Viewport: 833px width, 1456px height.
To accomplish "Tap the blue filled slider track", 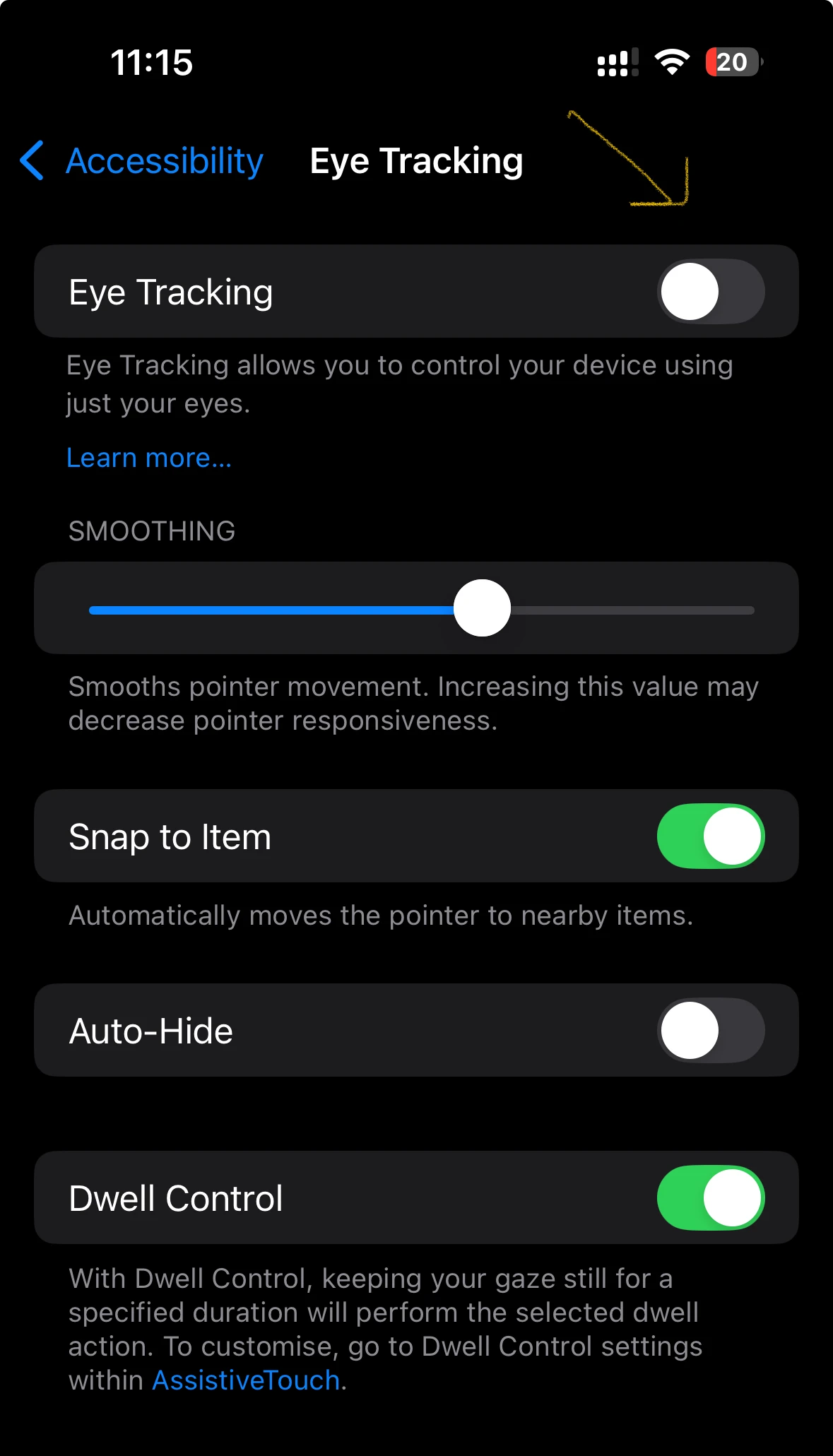I will coord(283,609).
